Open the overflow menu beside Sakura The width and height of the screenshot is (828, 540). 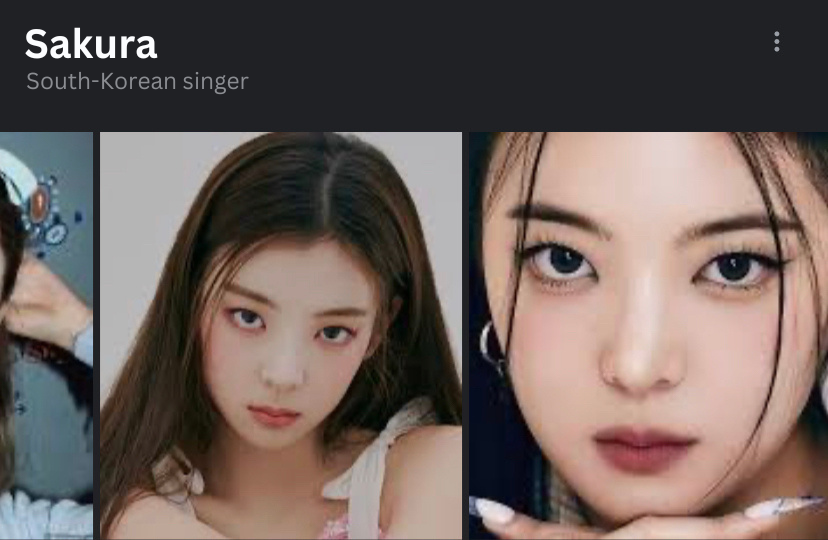776,42
